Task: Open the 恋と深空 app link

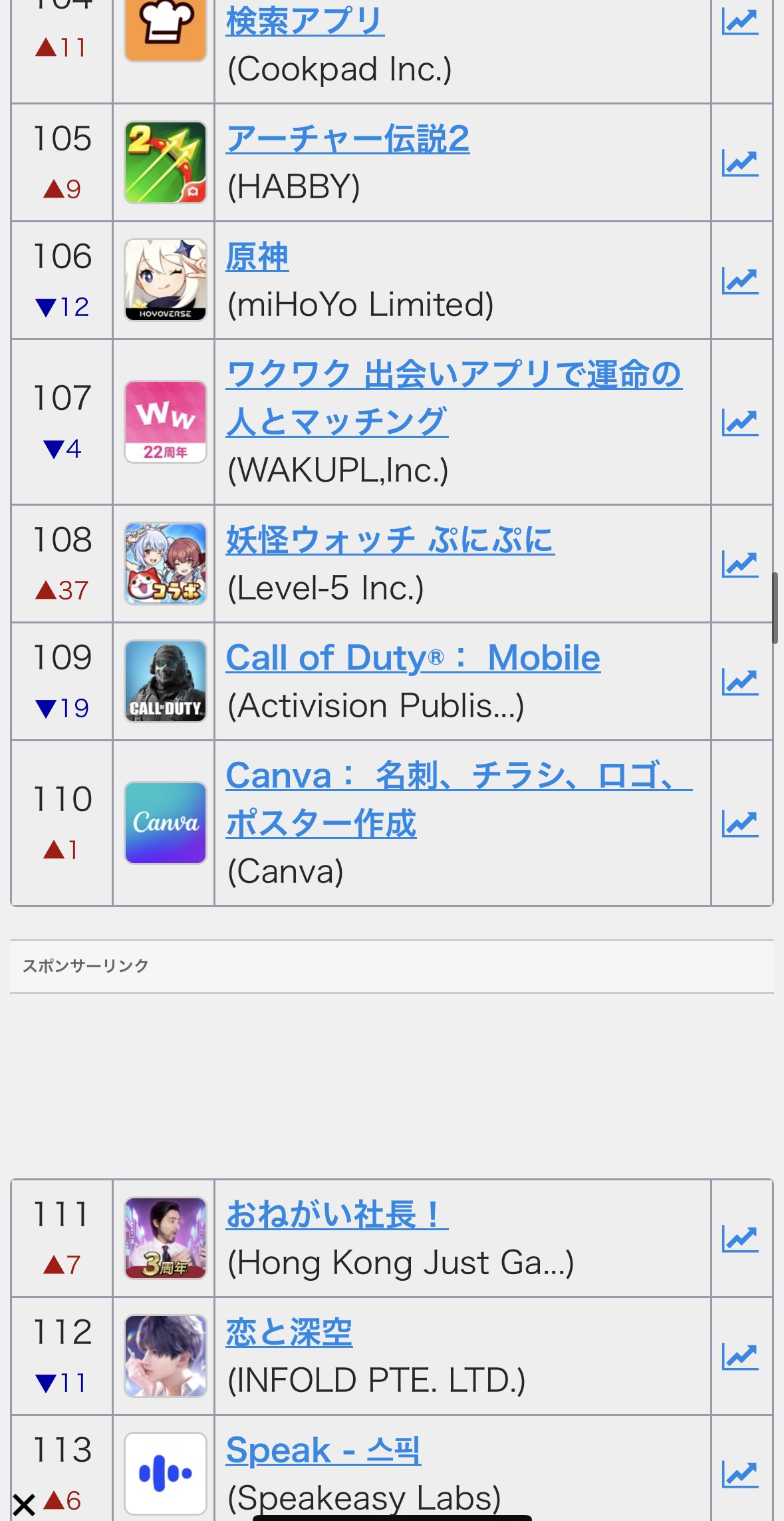Action: point(289,1333)
